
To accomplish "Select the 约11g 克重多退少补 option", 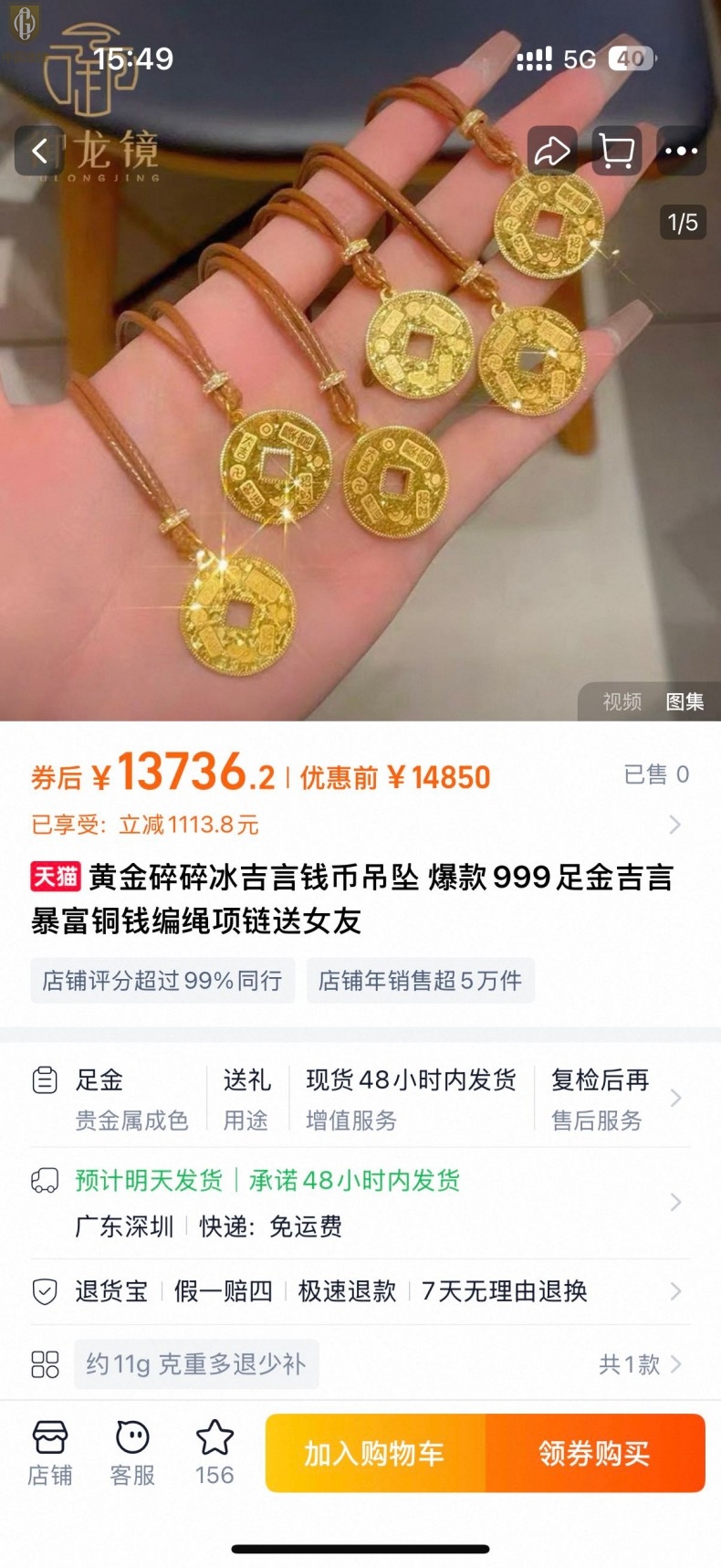I will coord(196,1364).
